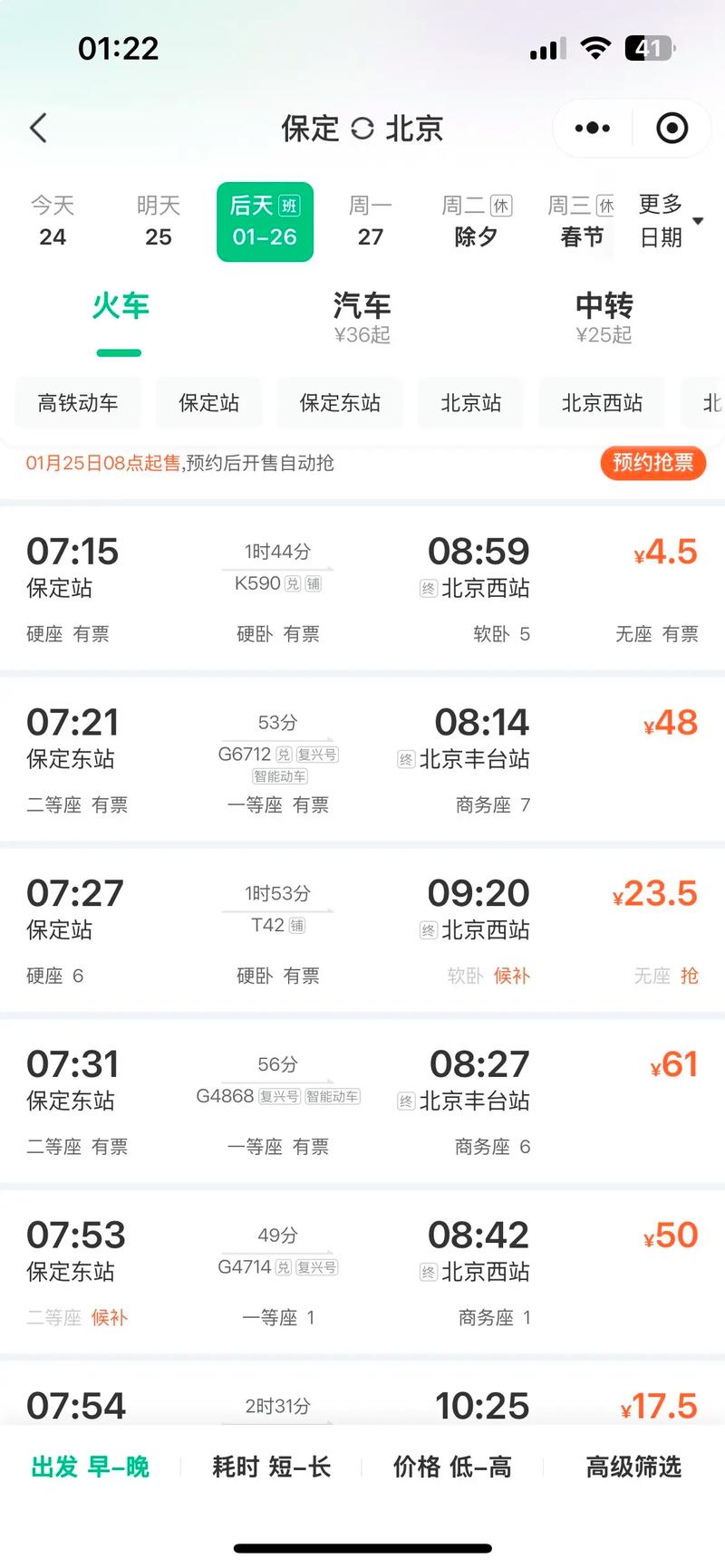Tap the circular capsule button top right
This screenshot has height=1568, width=725.
tap(672, 128)
